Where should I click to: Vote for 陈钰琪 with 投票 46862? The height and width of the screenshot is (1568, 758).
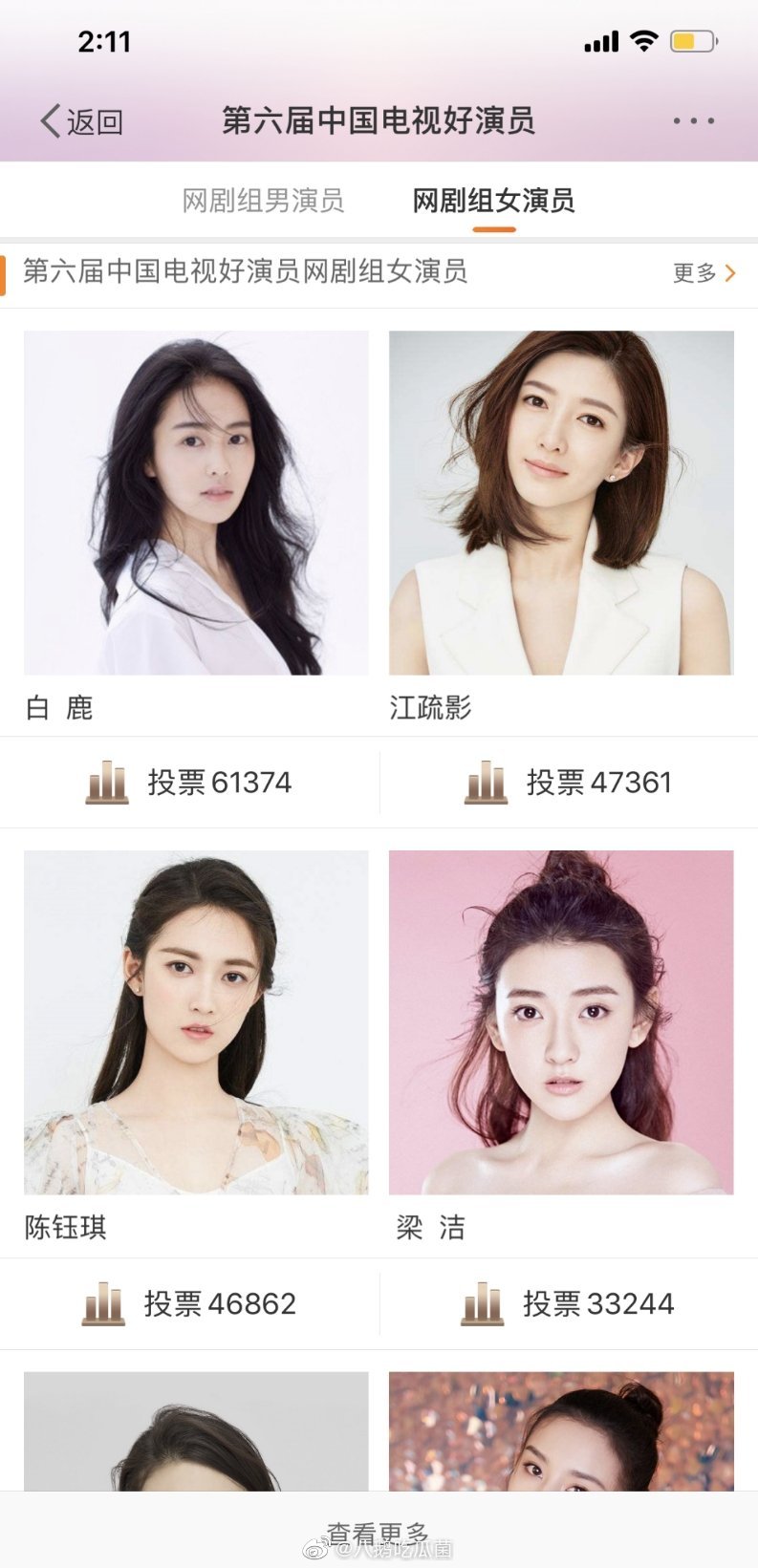(x=189, y=1303)
